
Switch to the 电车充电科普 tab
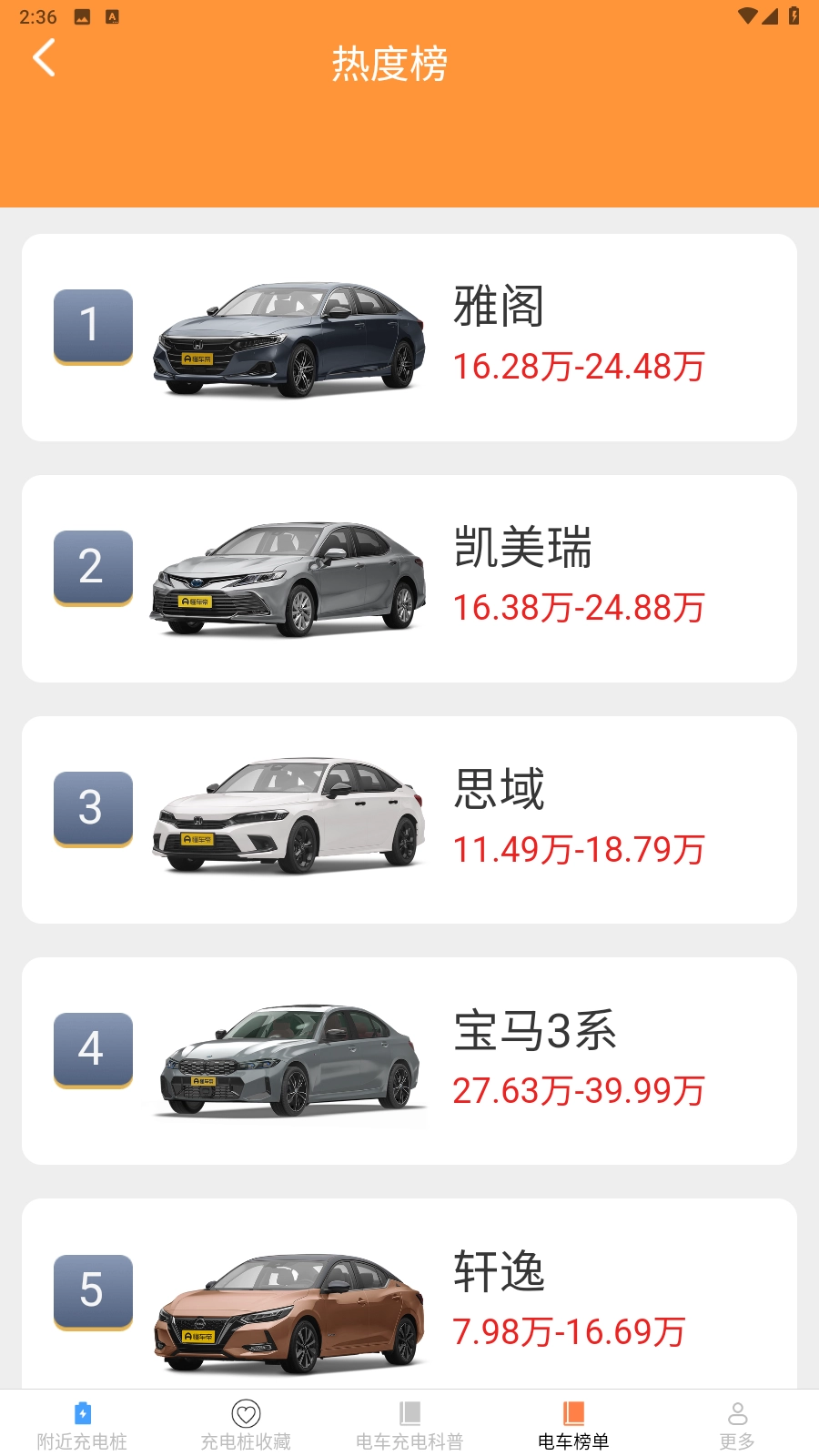409,1425
